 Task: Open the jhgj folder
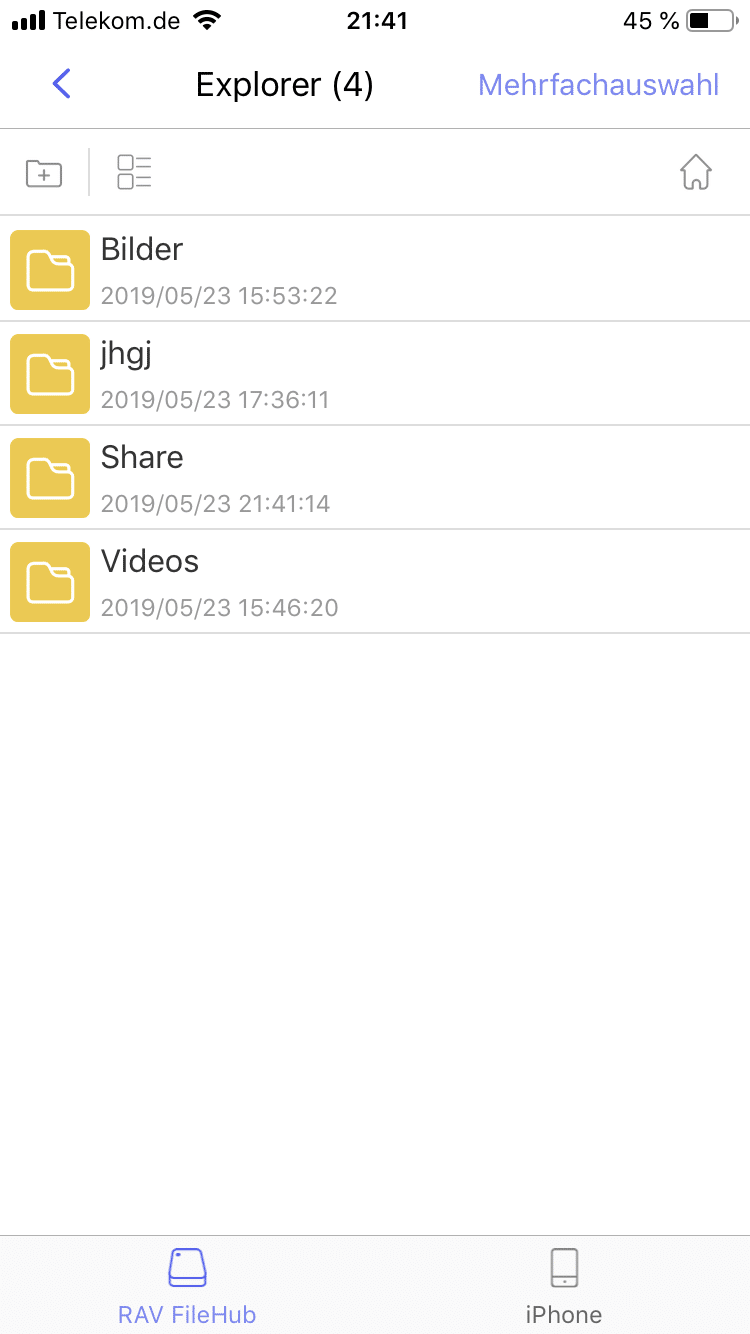375,373
